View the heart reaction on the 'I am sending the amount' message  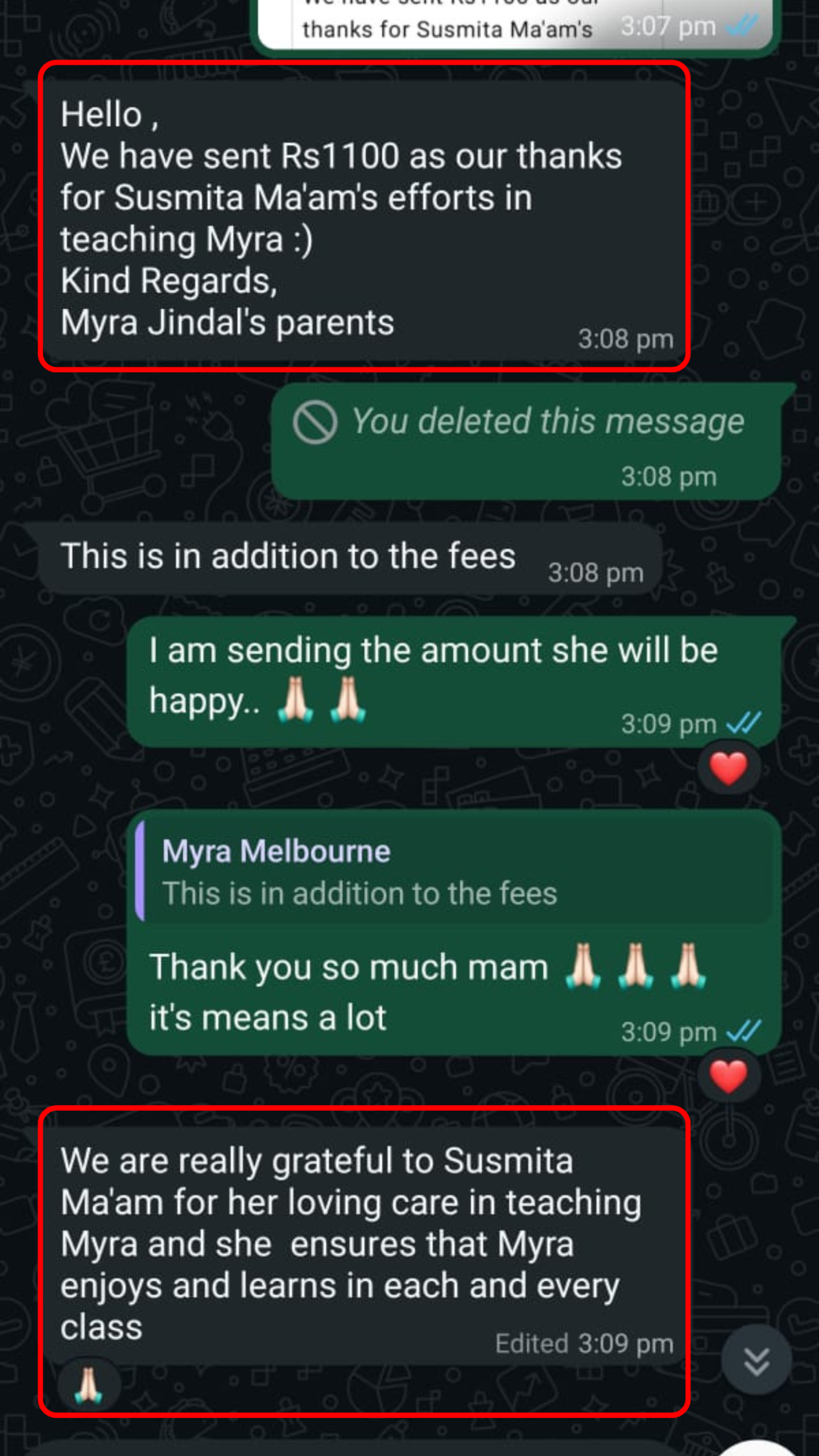(x=729, y=768)
